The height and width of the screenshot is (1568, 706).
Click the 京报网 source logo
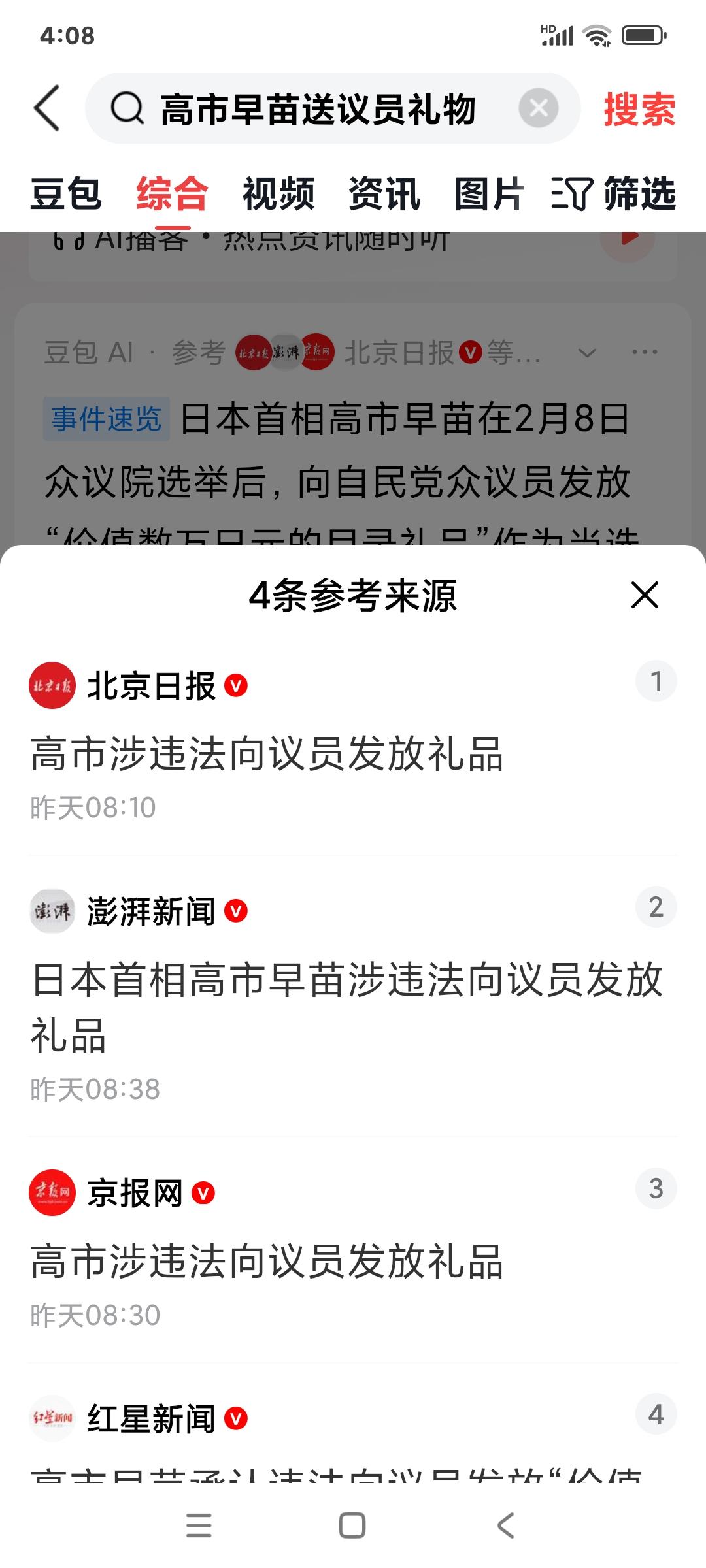[52, 1189]
